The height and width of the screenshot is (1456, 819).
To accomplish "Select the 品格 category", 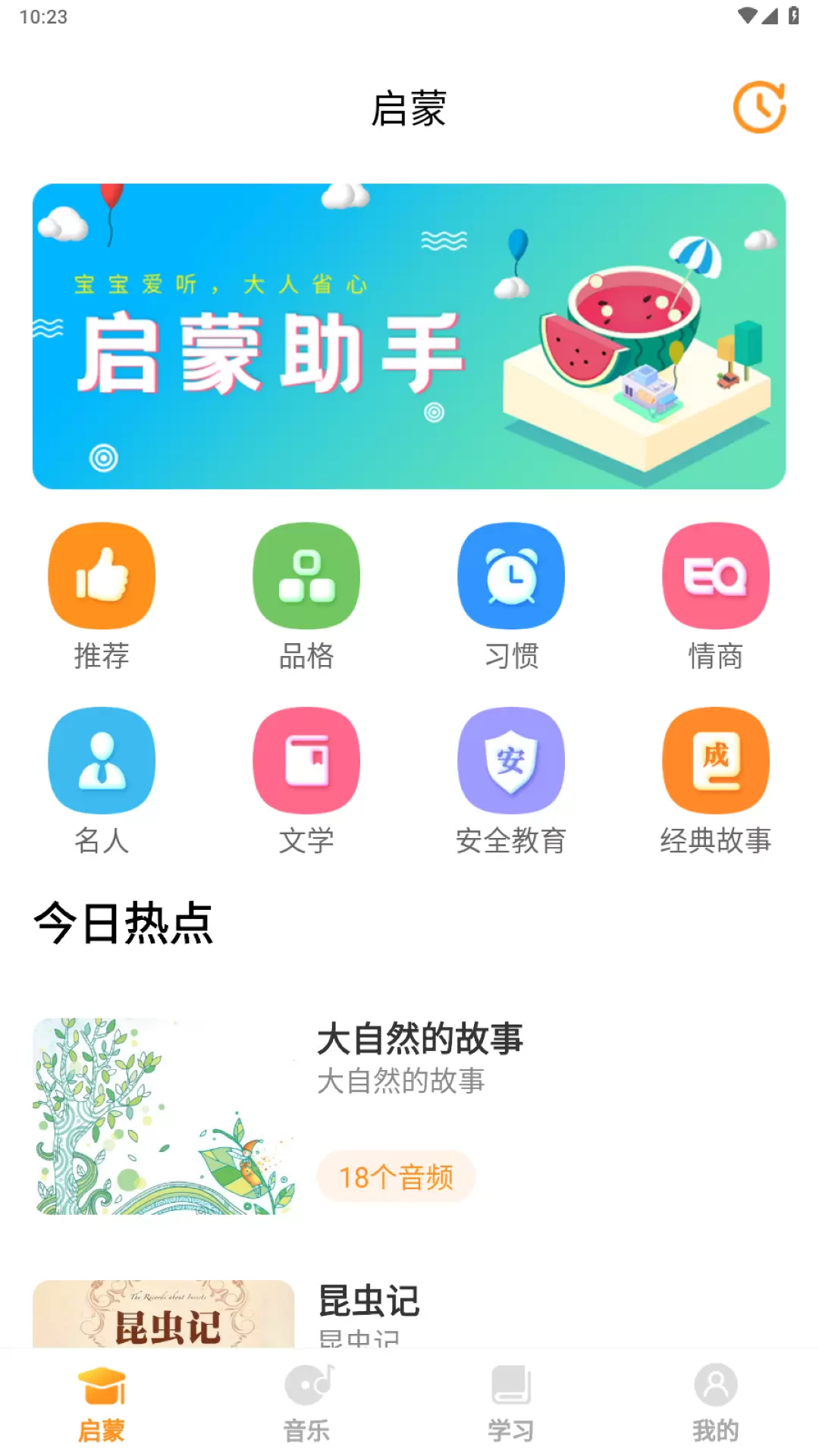I will tap(306, 596).
